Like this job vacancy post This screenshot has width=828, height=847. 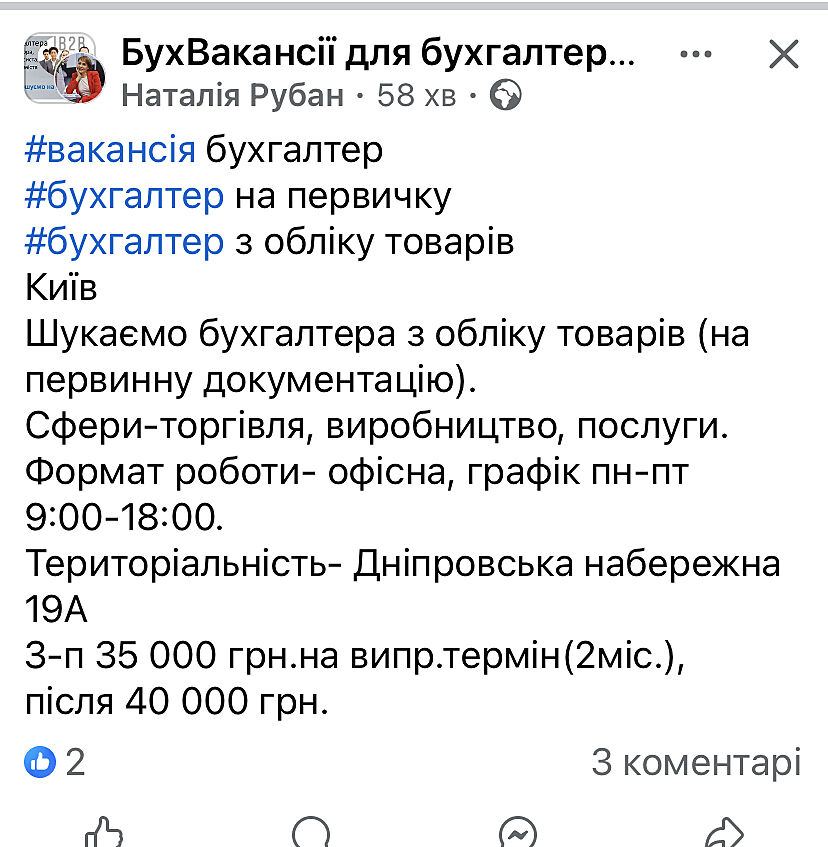(104, 832)
